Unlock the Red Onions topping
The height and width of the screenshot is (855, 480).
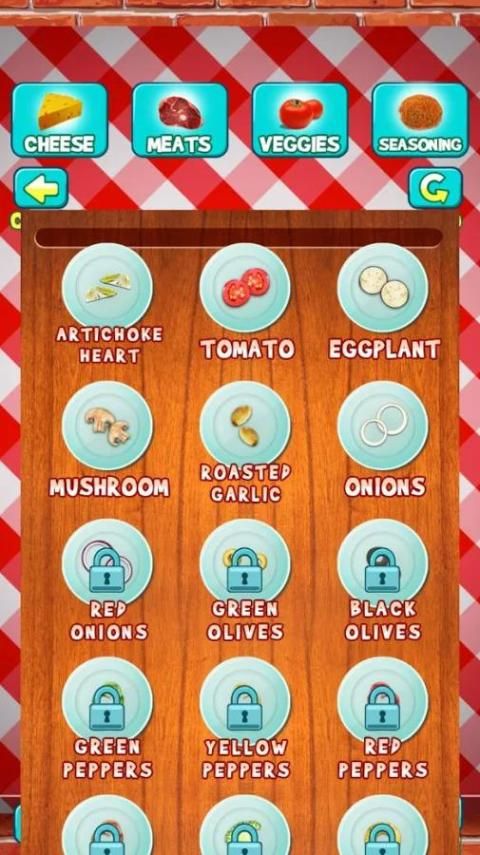[107, 564]
